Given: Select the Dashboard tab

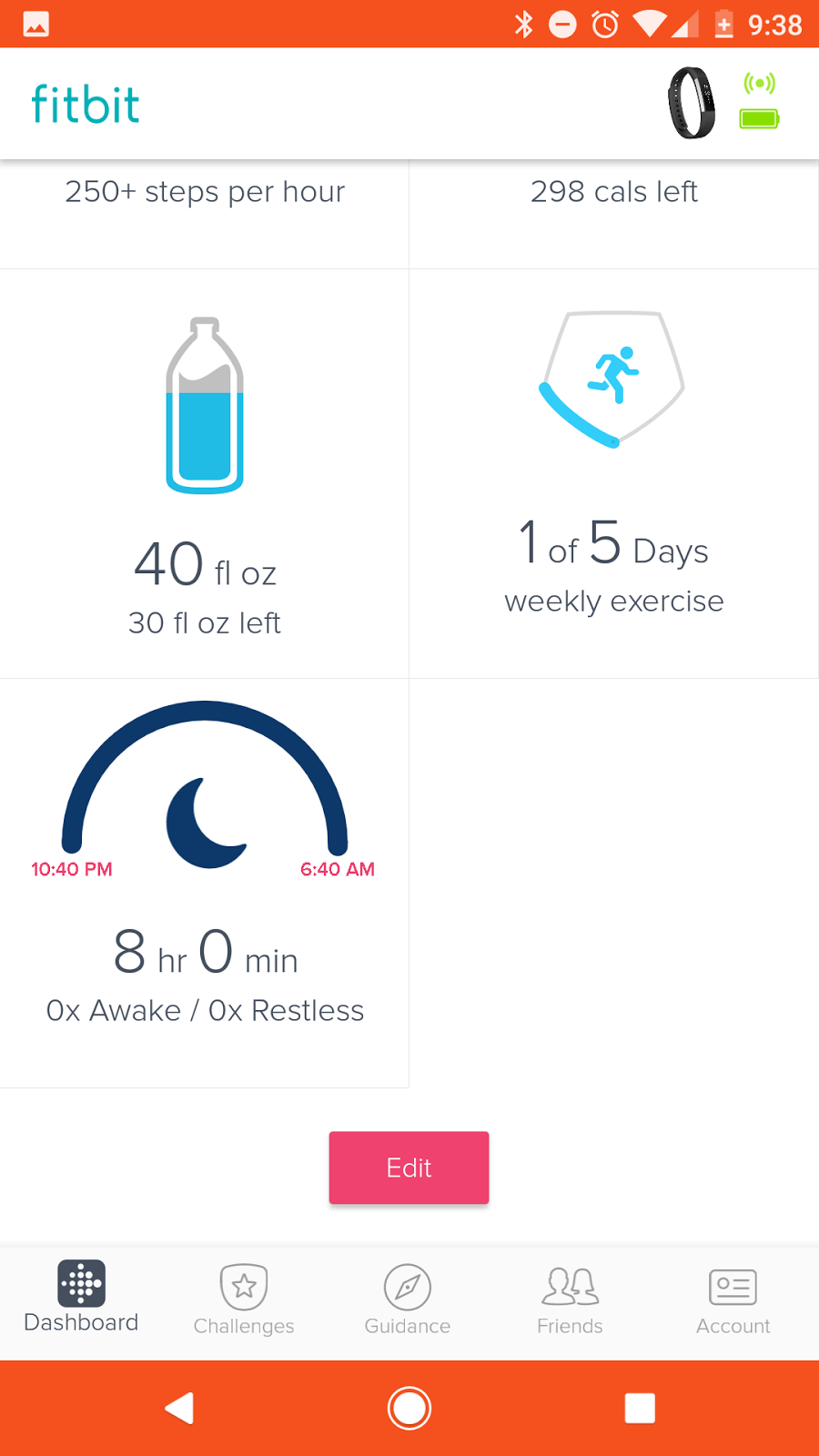Looking at the screenshot, I should (81, 1299).
